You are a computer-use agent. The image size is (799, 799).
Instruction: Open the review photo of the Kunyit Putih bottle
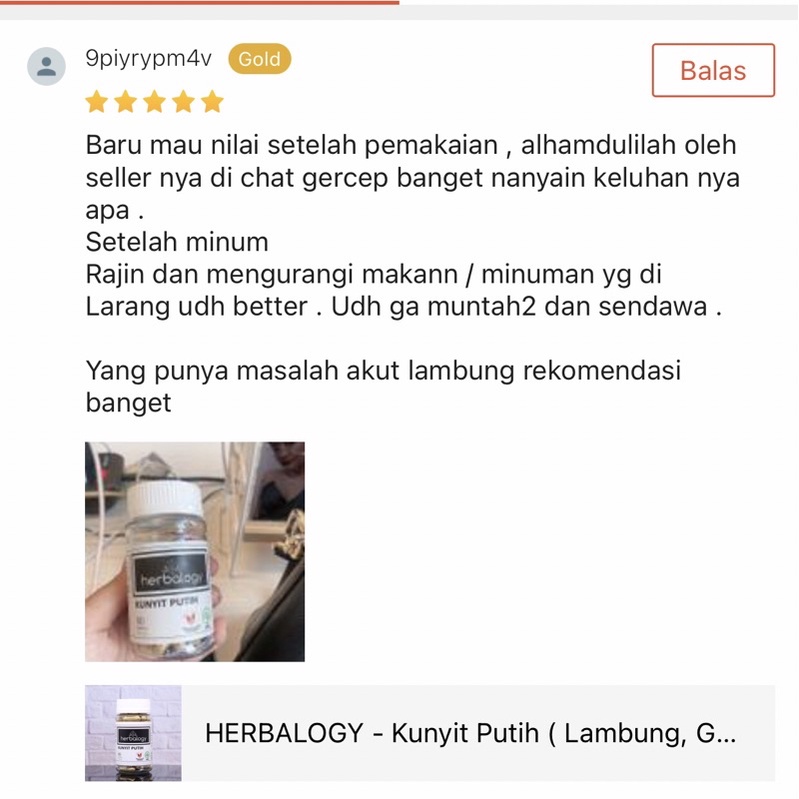pyautogui.click(x=195, y=551)
